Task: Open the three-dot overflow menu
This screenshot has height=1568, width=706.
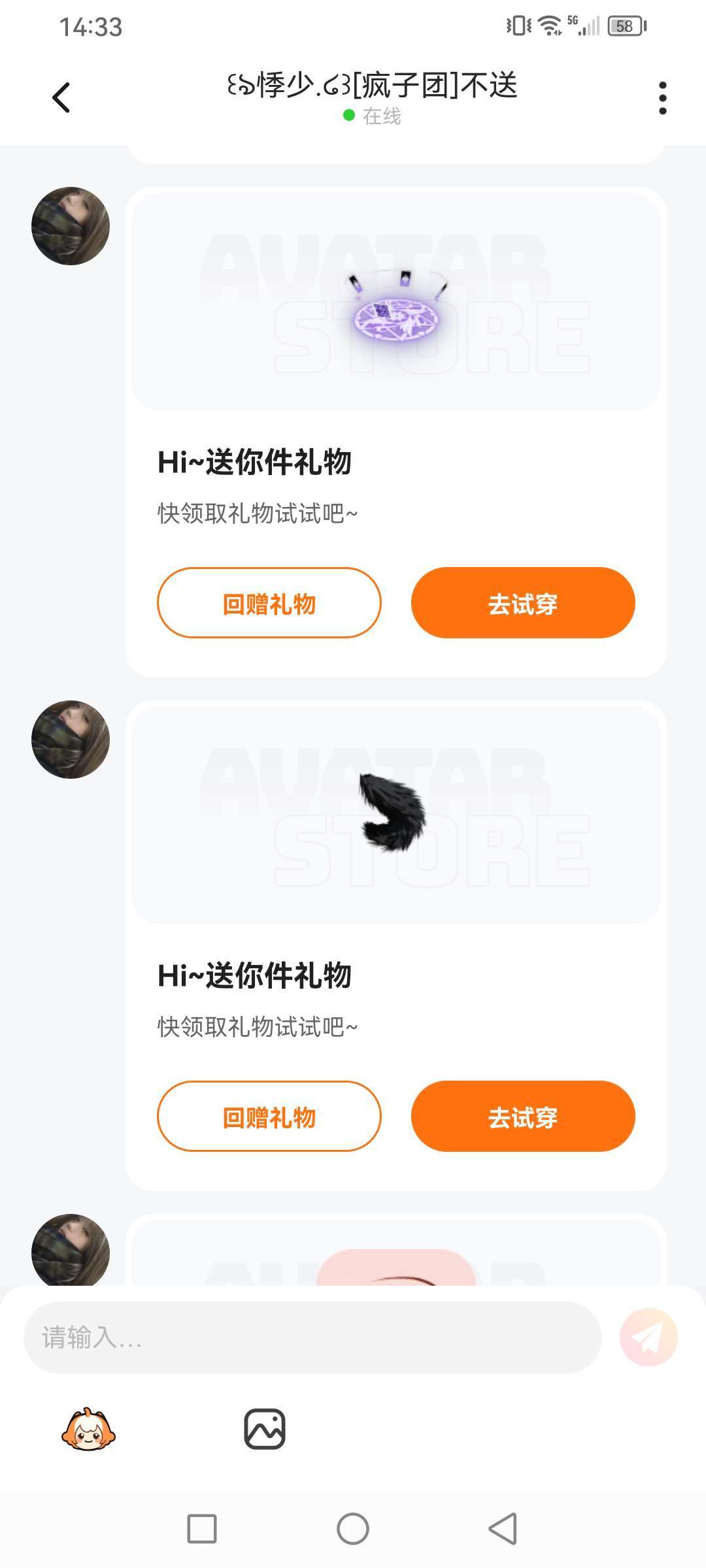Action: click(x=662, y=98)
